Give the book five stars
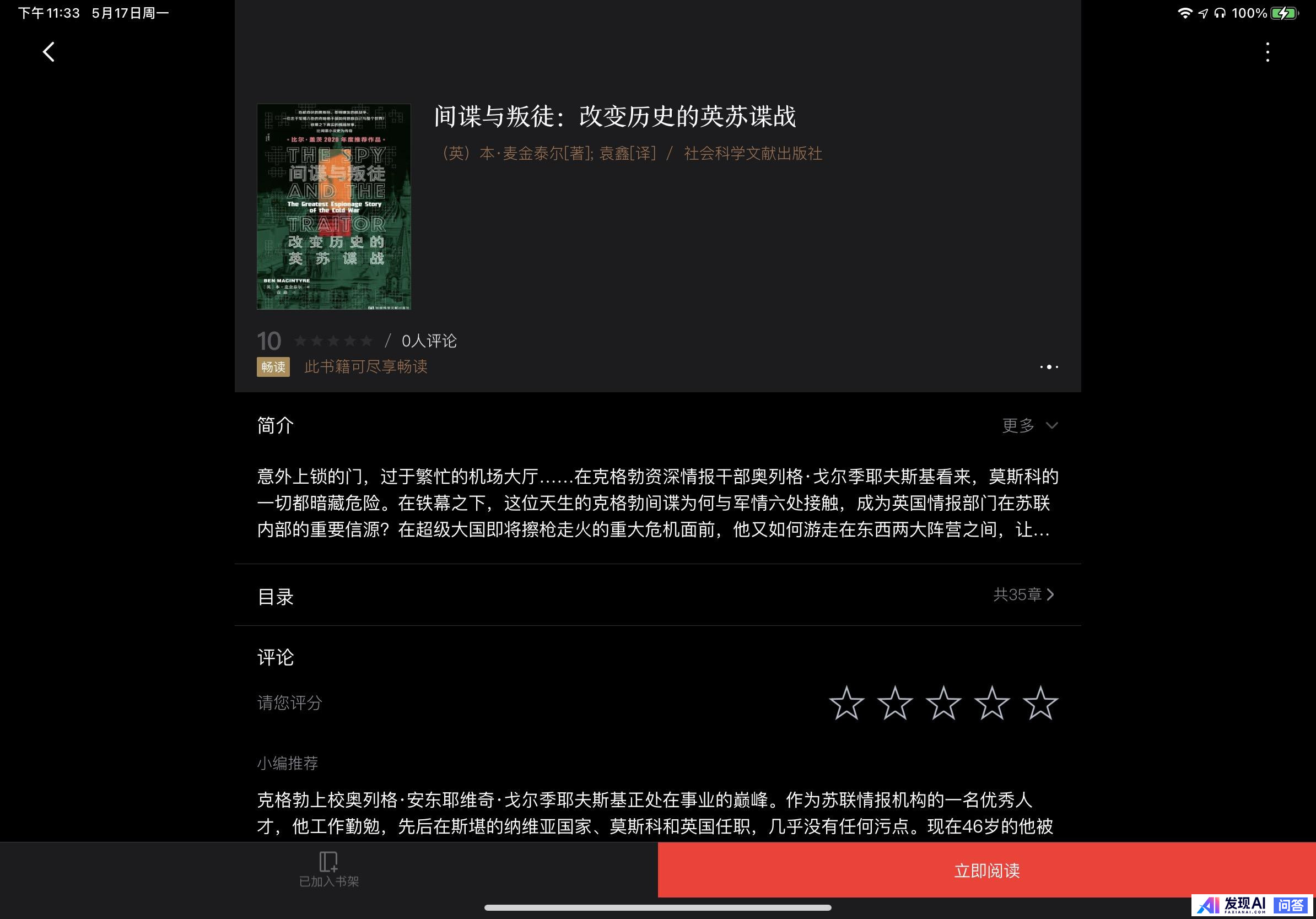This screenshot has width=1316, height=919. tap(1040, 702)
